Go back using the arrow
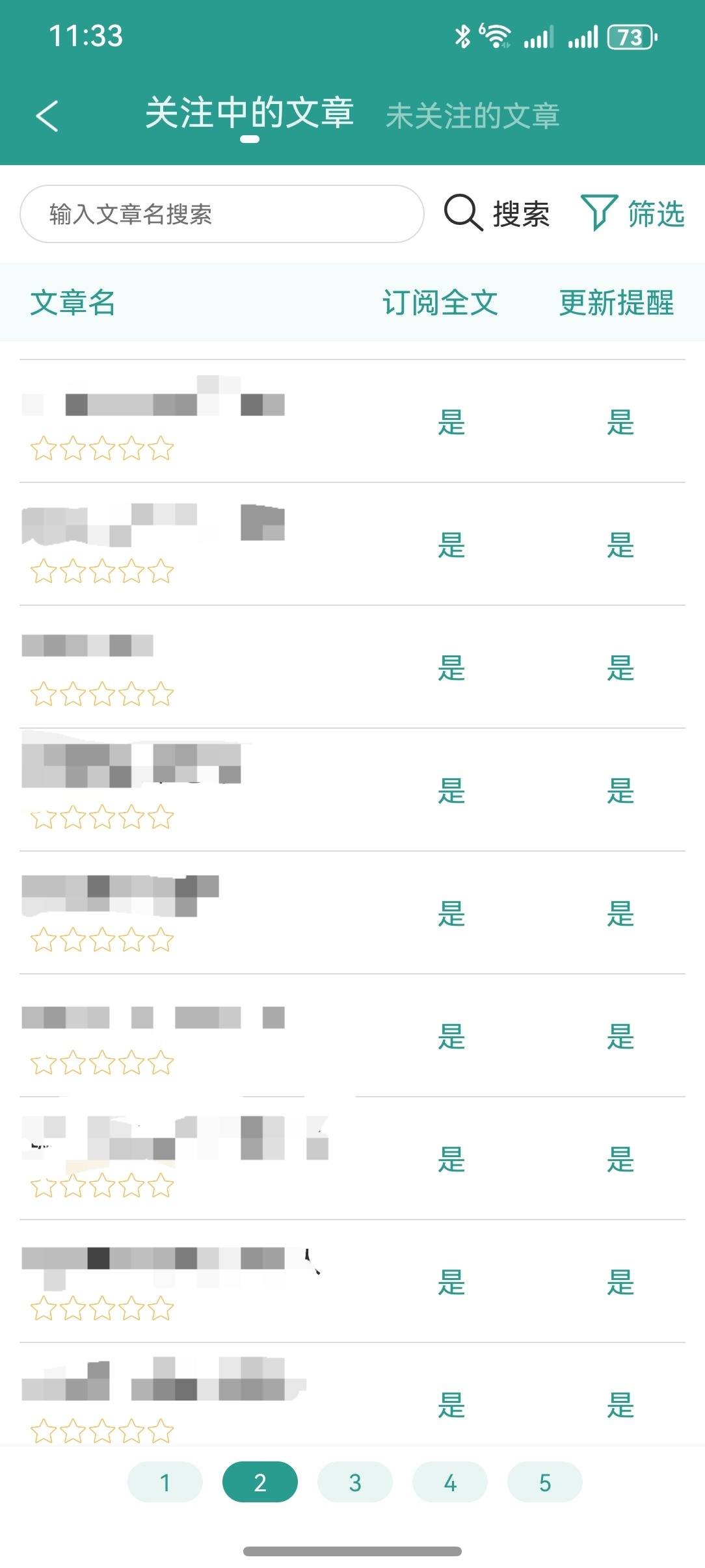Viewport: 705px width, 1568px height. (x=47, y=116)
